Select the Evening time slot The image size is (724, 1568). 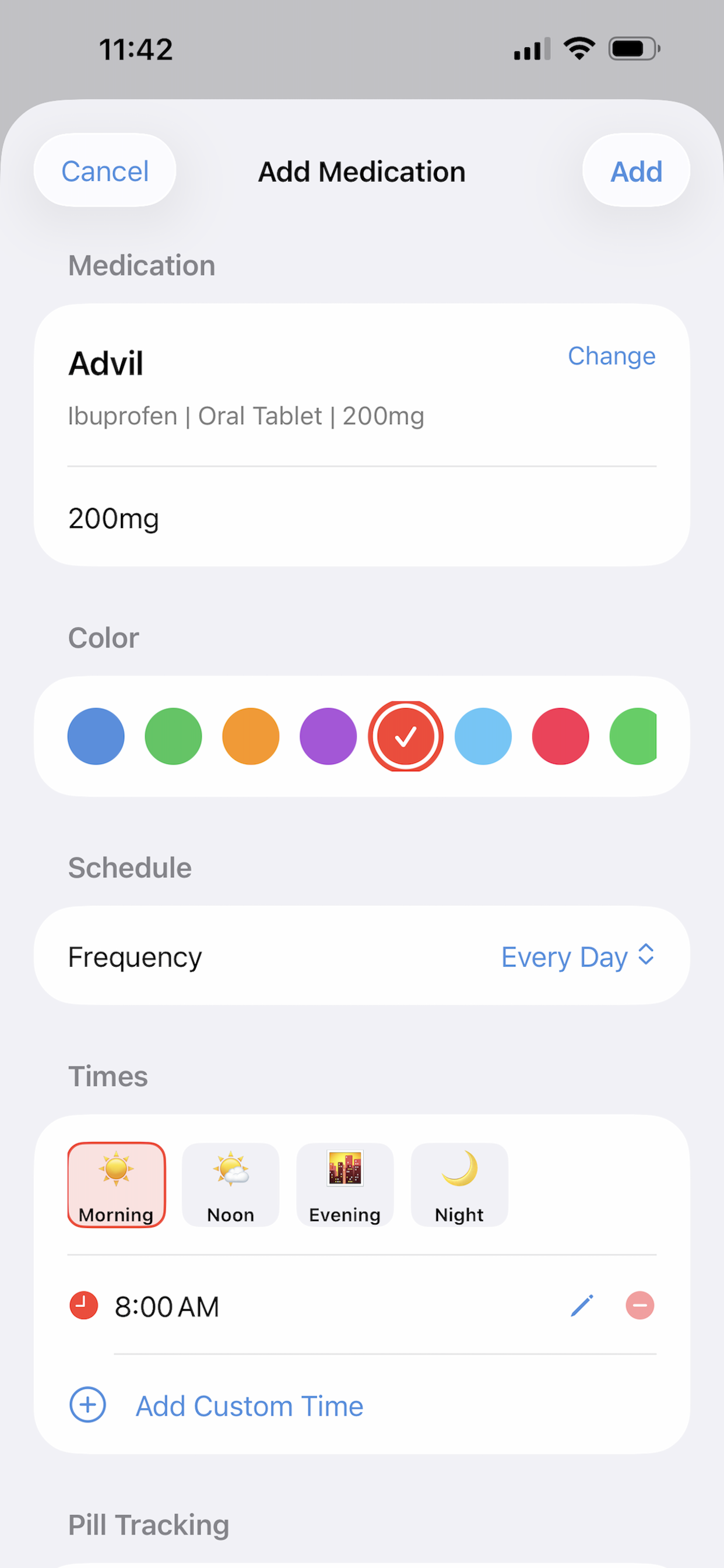[x=345, y=1184]
